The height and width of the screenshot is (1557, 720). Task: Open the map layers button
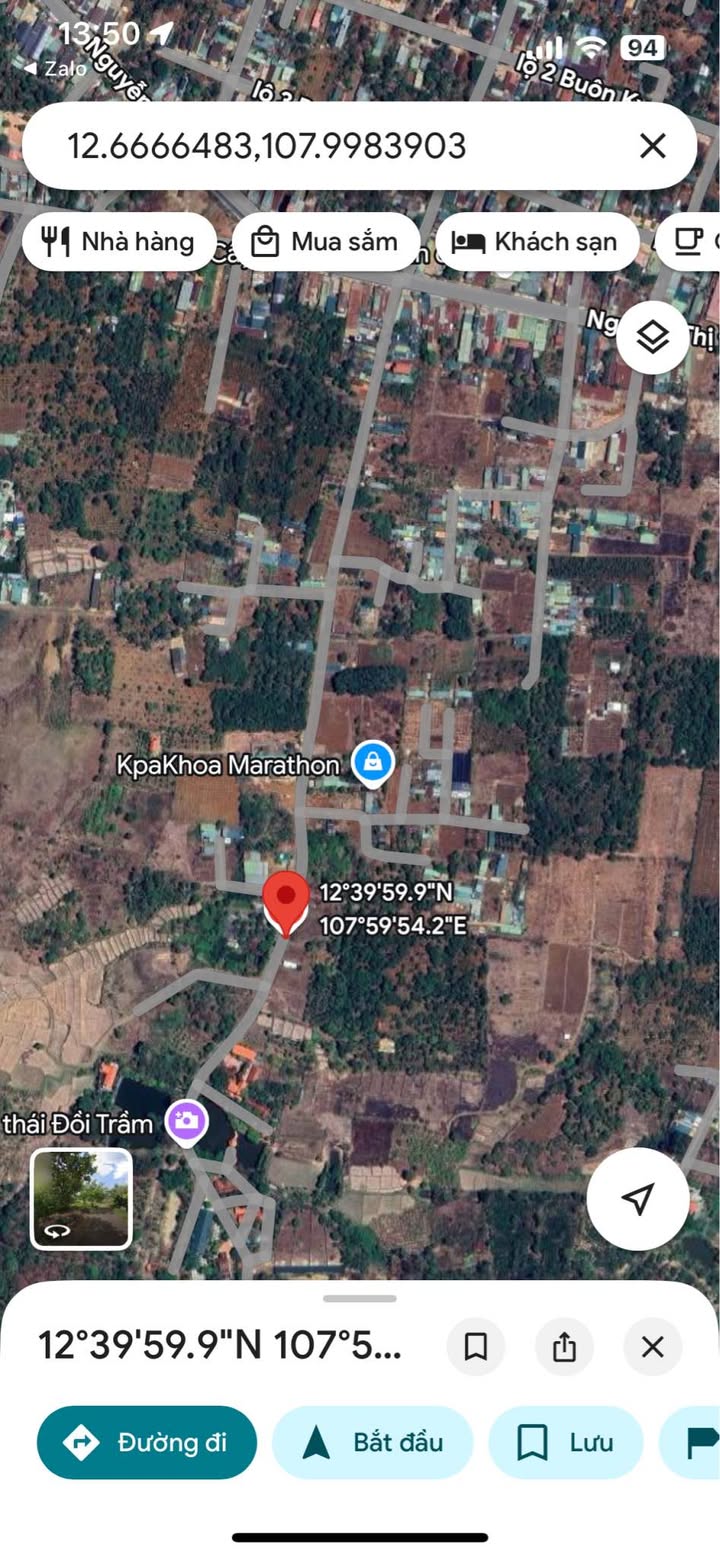pyautogui.click(x=652, y=338)
